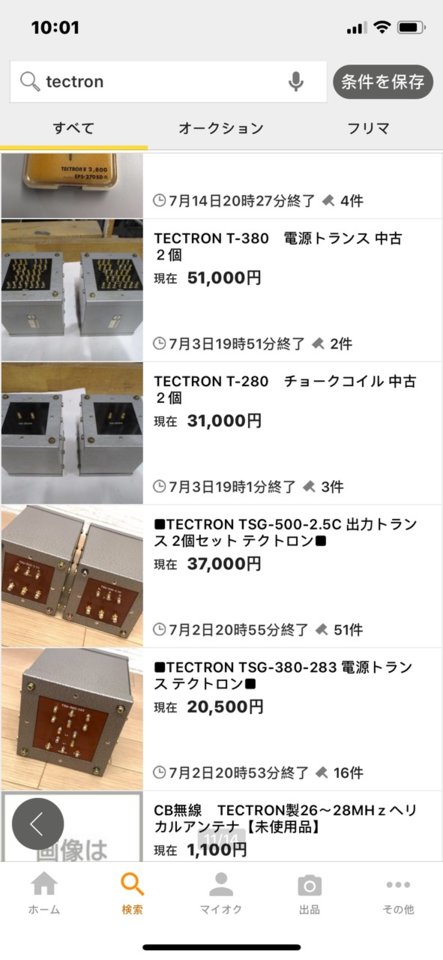Open the TSG-380-283 電源トランス listing
The width and height of the screenshot is (443, 960).
222,719
